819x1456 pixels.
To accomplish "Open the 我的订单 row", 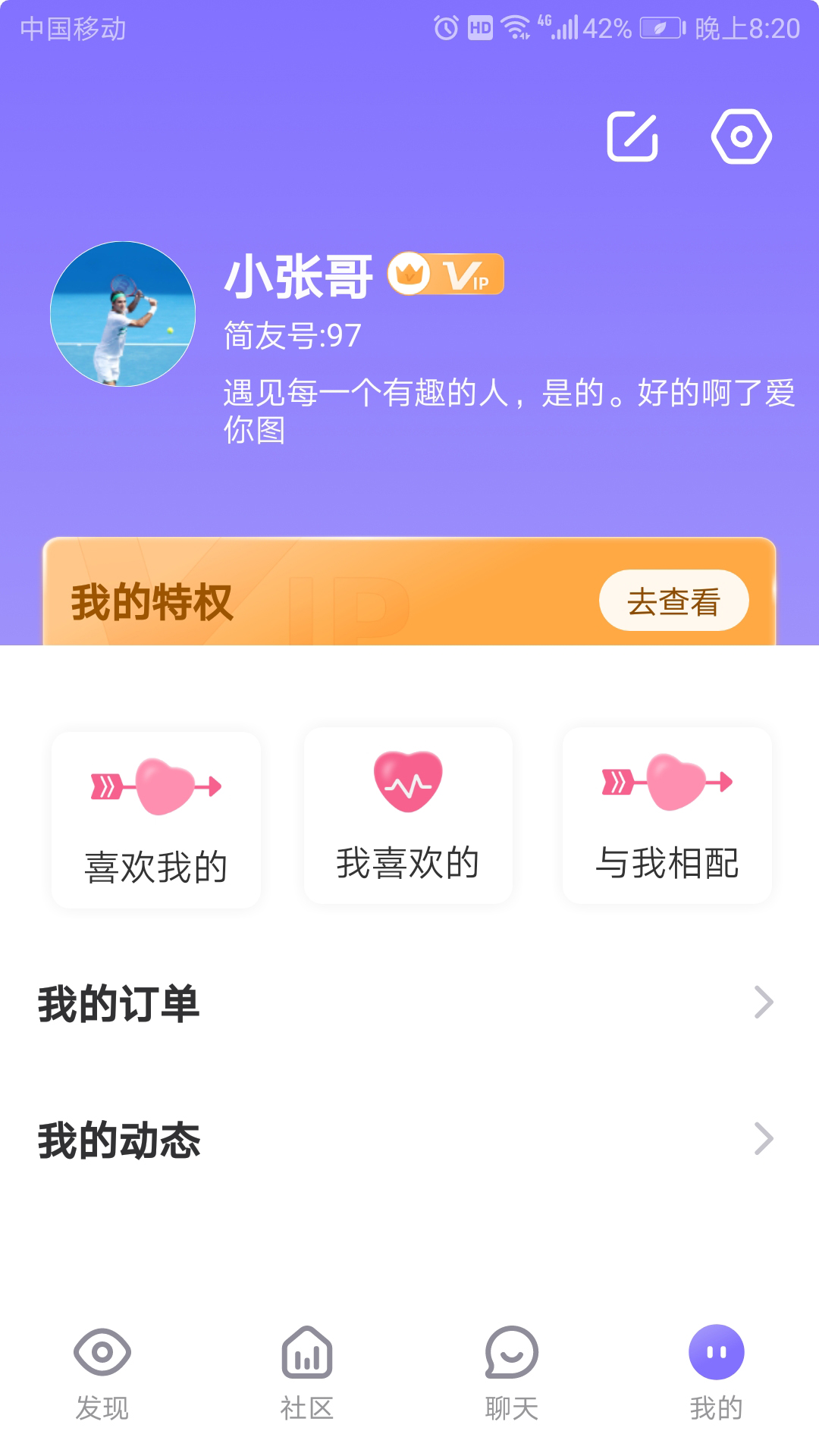I will [x=408, y=1003].
